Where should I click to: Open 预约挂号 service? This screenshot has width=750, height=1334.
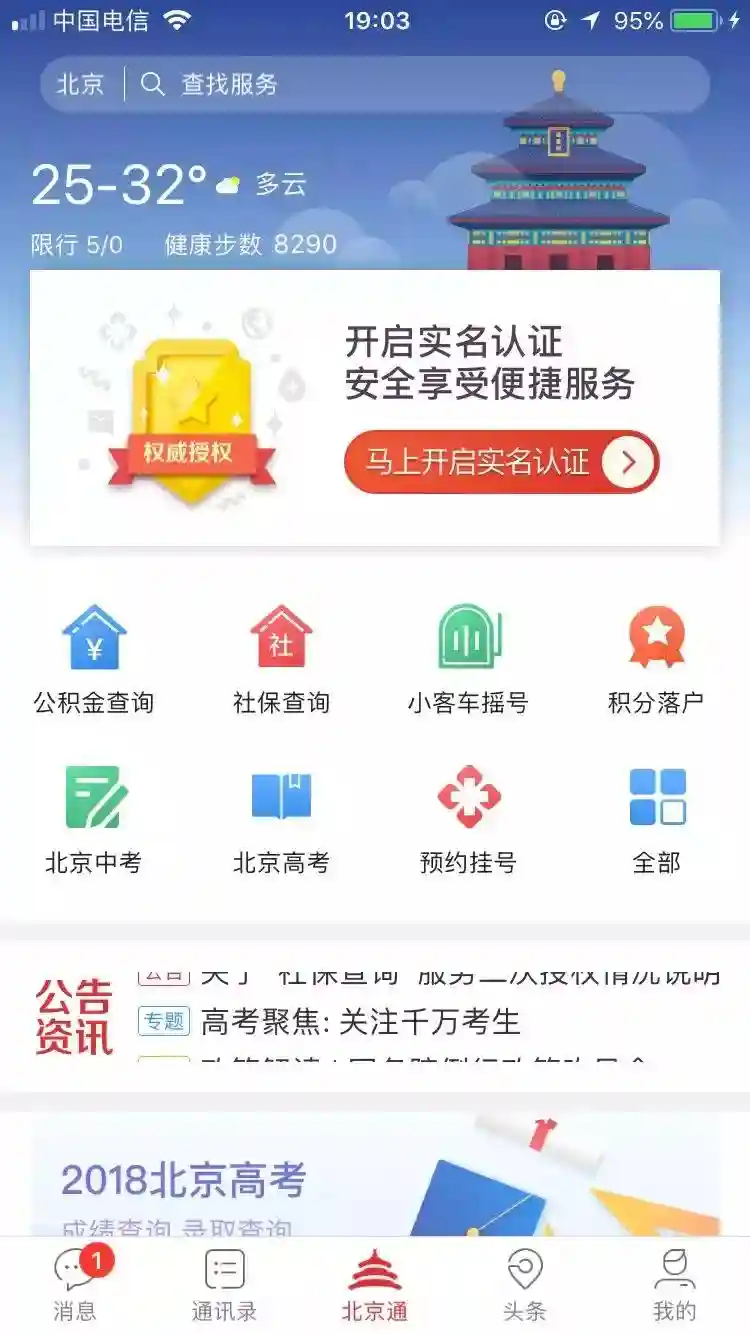pyautogui.click(x=468, y=820)
